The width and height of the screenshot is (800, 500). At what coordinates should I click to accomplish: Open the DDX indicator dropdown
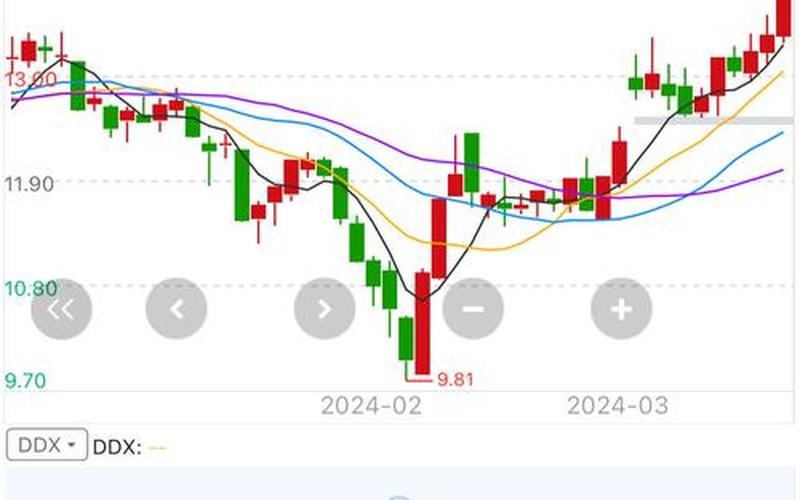47,446
